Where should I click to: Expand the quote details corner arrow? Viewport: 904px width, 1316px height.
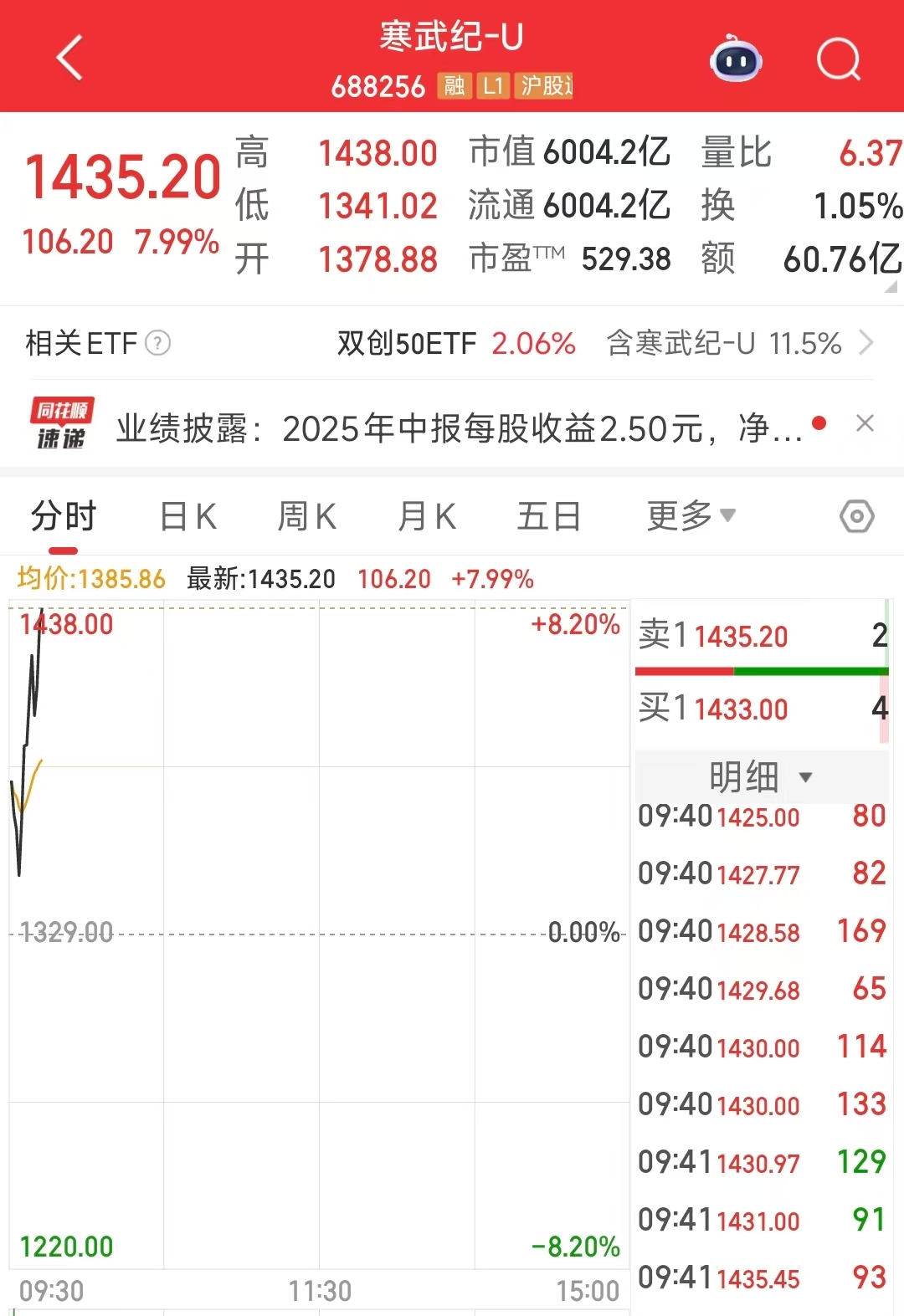coord(890,286)
